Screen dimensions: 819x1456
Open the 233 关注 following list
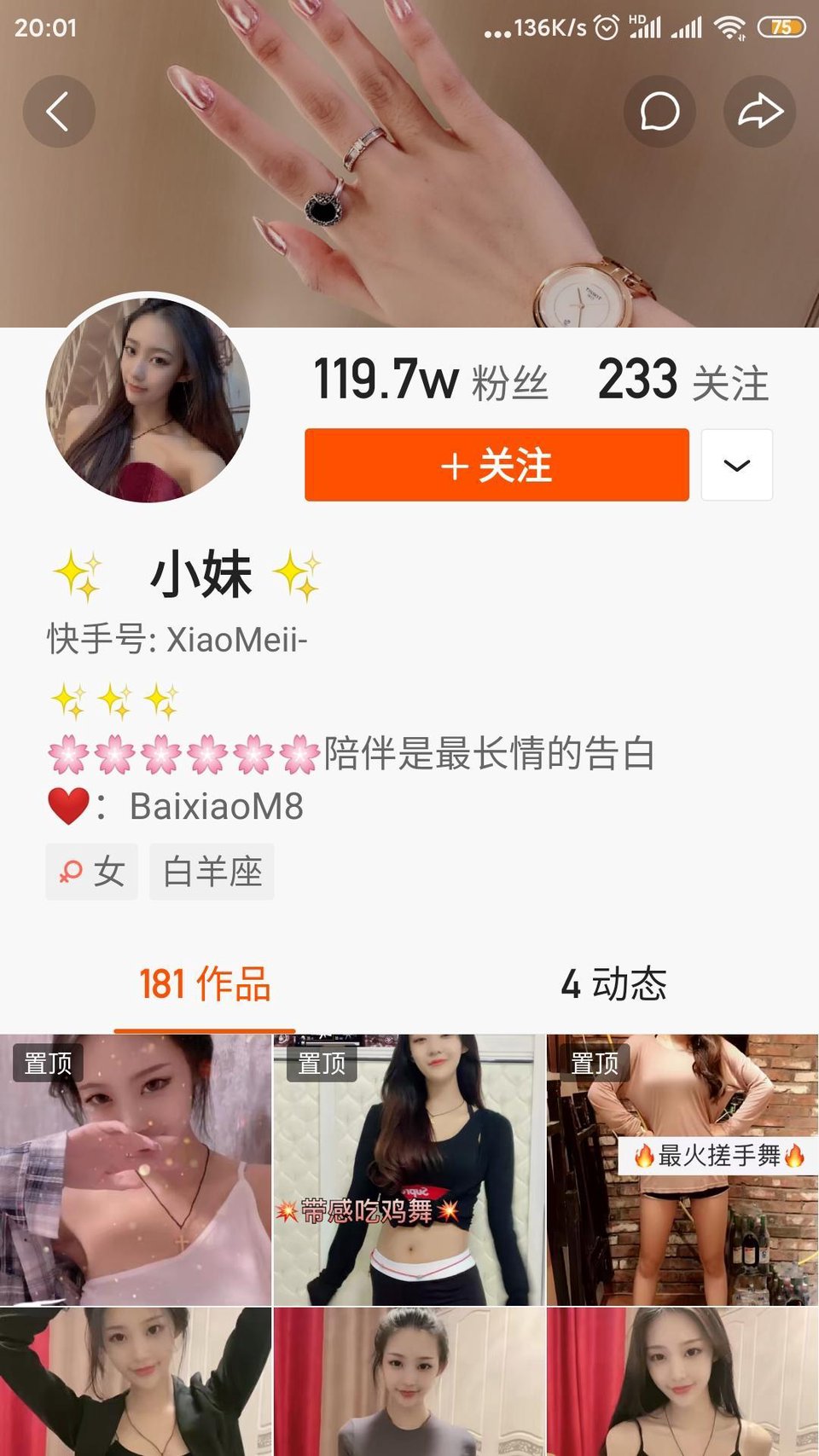tap(682, 380)
